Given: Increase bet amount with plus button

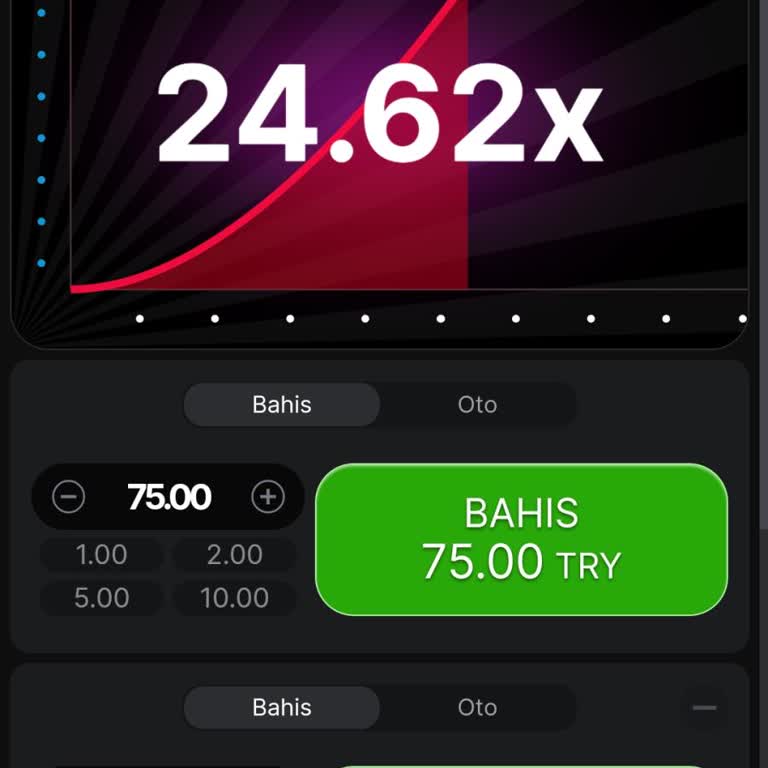Looking at the screenshot, I should click(x=267, y=497).
